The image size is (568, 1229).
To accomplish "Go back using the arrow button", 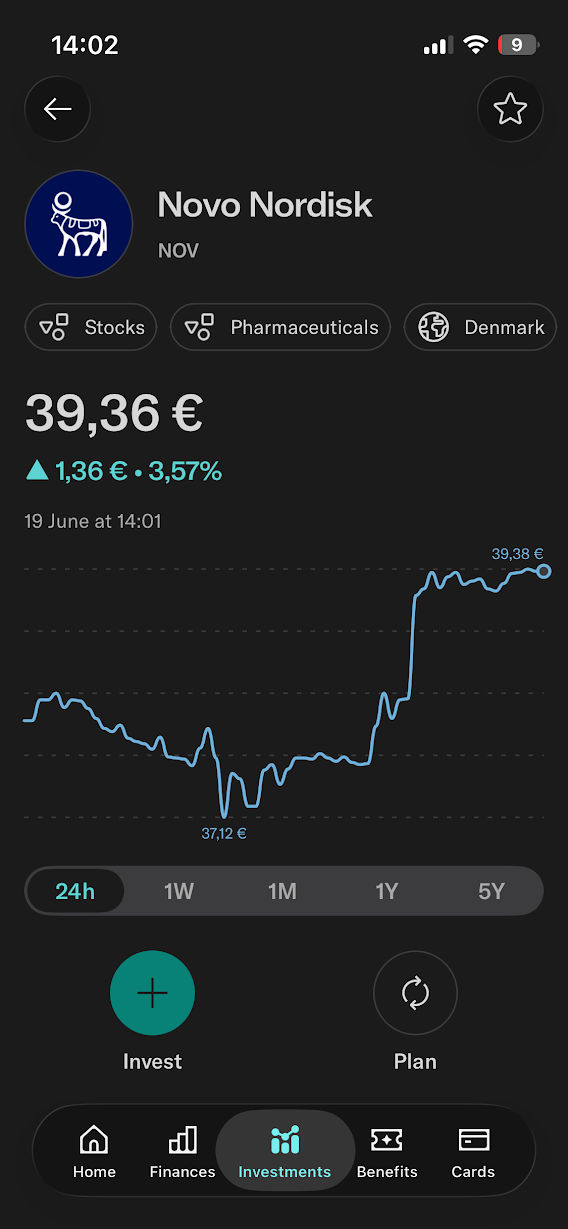I will [58, 109].
